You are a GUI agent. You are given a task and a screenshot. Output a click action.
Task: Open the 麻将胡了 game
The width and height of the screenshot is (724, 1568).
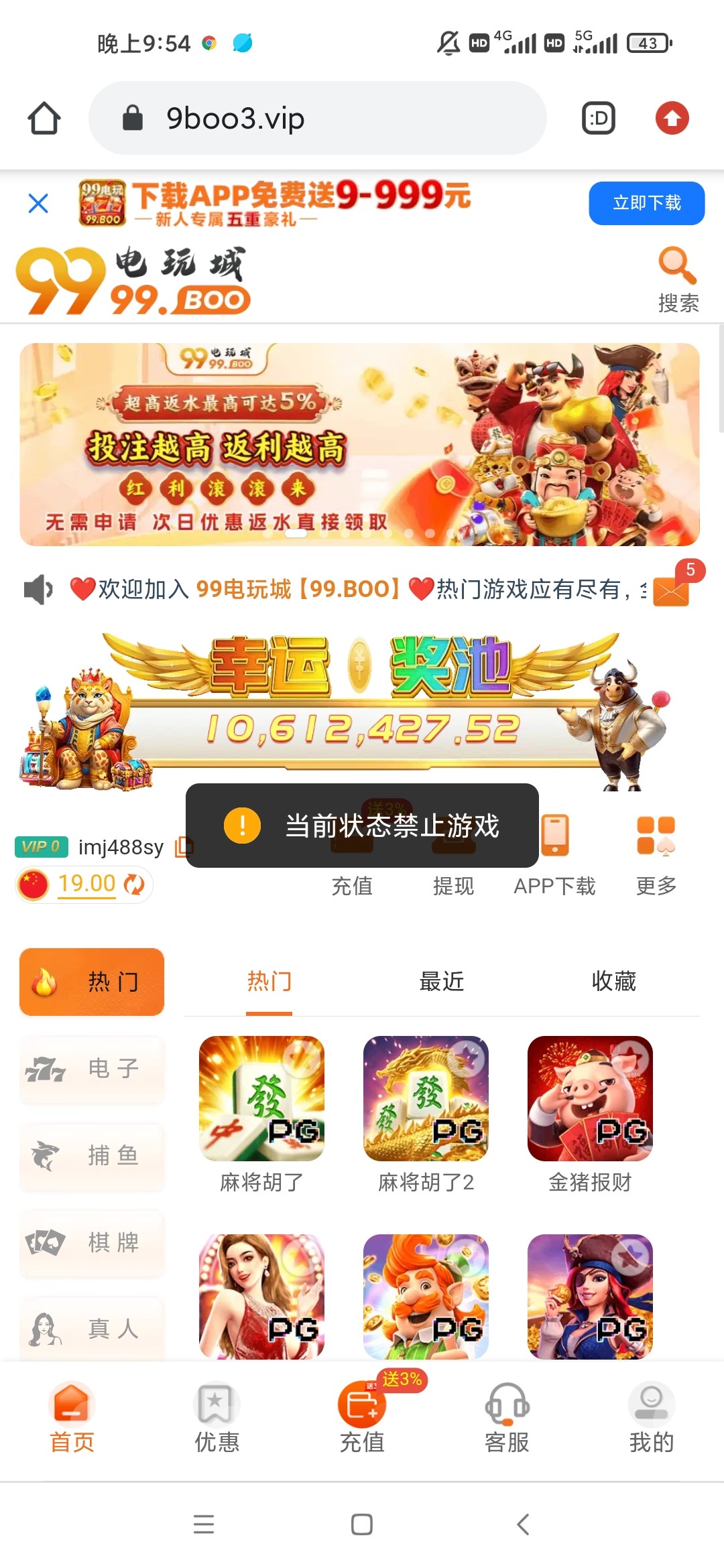pos(261,1099)
